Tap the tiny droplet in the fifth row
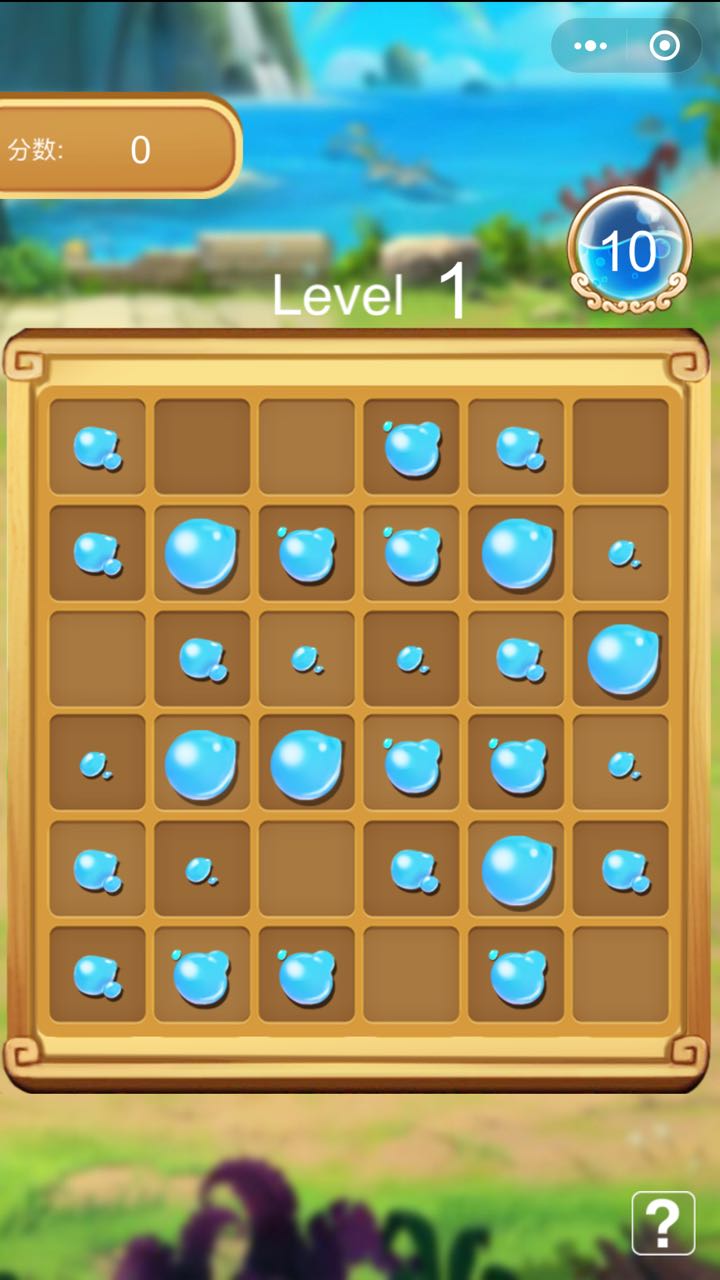The width and height of the screenshot is (720, 1280). (x=201, y=870)
